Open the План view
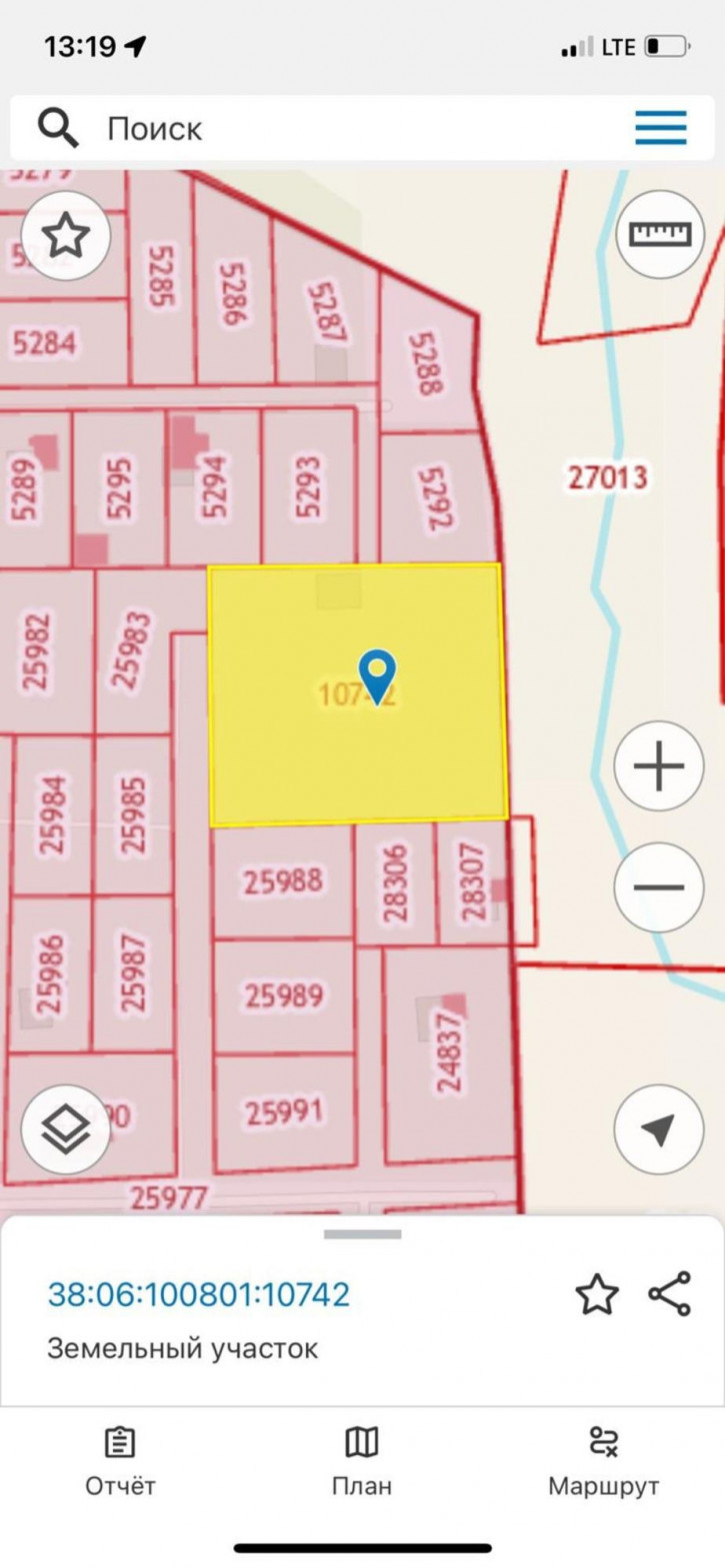The height and width of the screenshot is (1568, 725). [x=361, y=1461]
